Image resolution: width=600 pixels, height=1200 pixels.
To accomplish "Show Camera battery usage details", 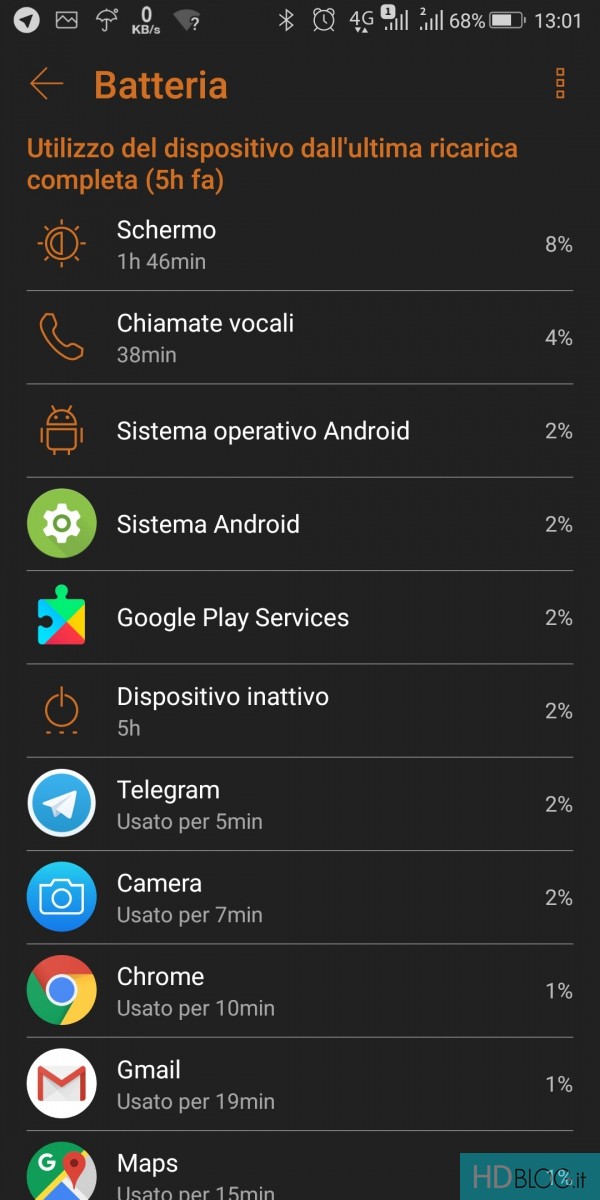I will (x=300, y=898).
